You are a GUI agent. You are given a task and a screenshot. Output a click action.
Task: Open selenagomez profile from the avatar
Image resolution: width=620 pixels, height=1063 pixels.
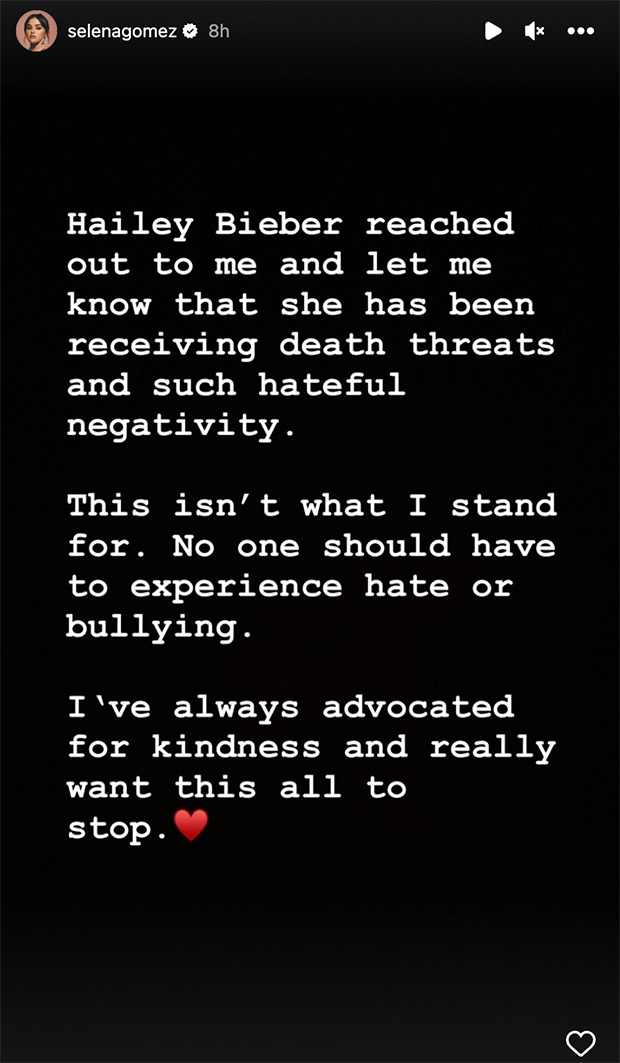coord(37,31)
